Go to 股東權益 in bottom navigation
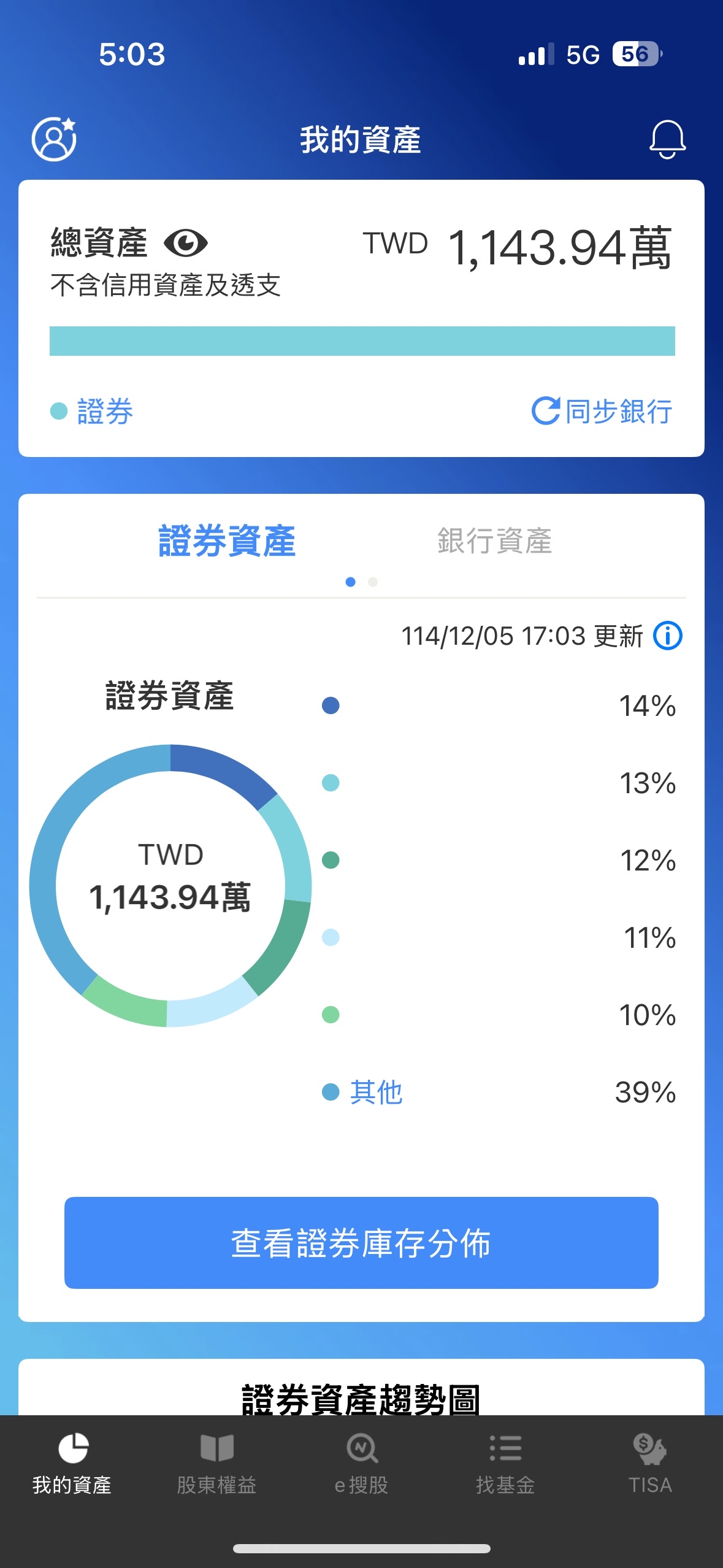This screenshot has width=723, height=1568. point(216,1463)
